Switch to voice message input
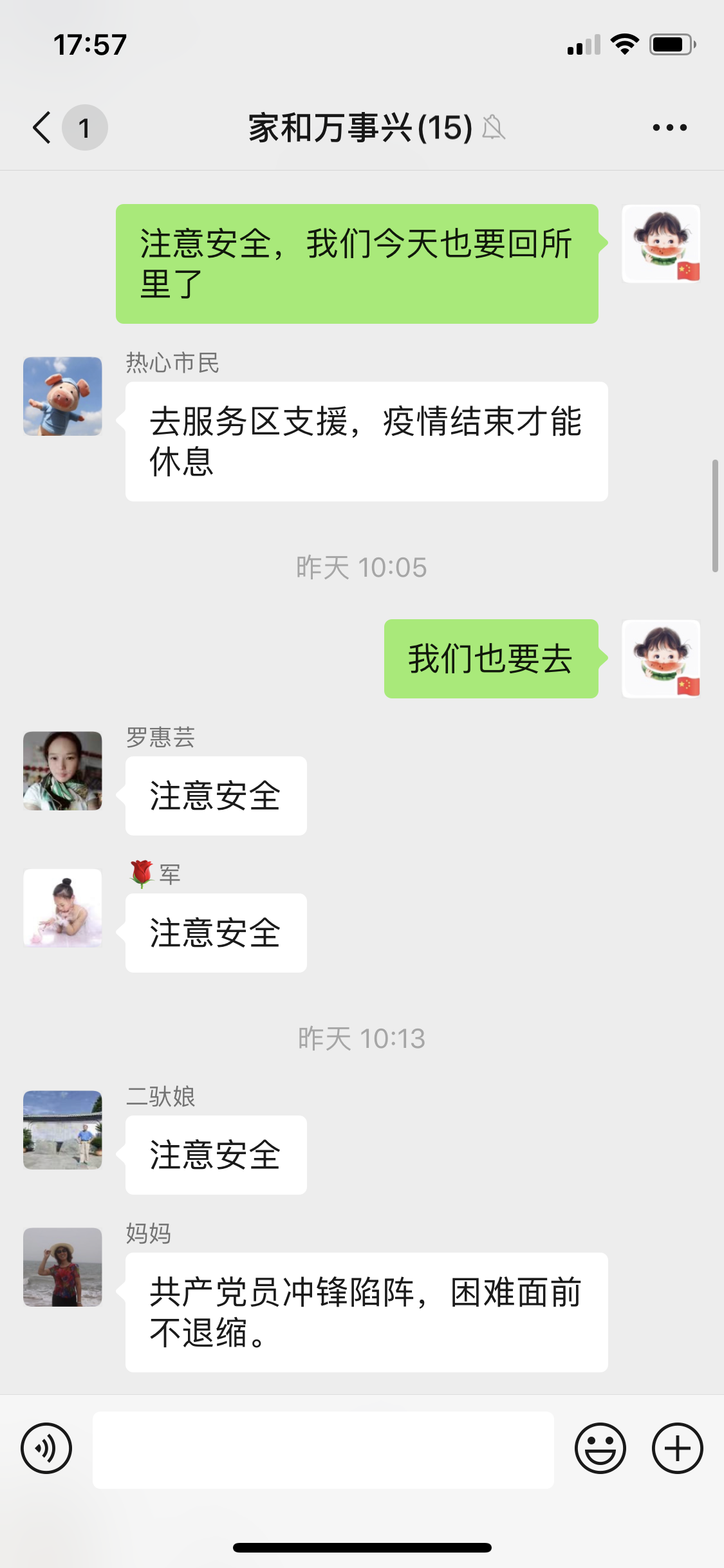Viewport: 724px width, 1568px height. coord(46,1448)
